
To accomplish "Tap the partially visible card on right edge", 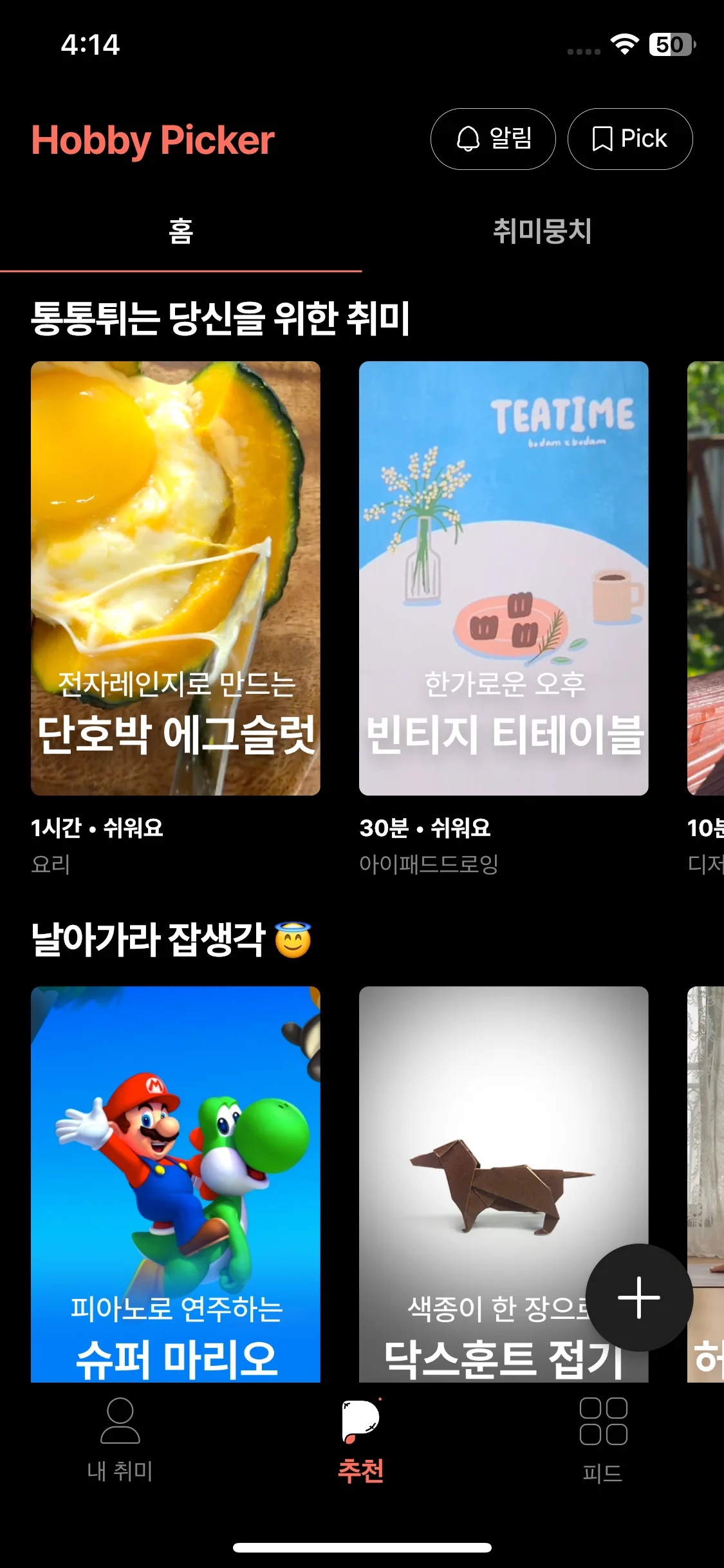I will pos(706,578).
